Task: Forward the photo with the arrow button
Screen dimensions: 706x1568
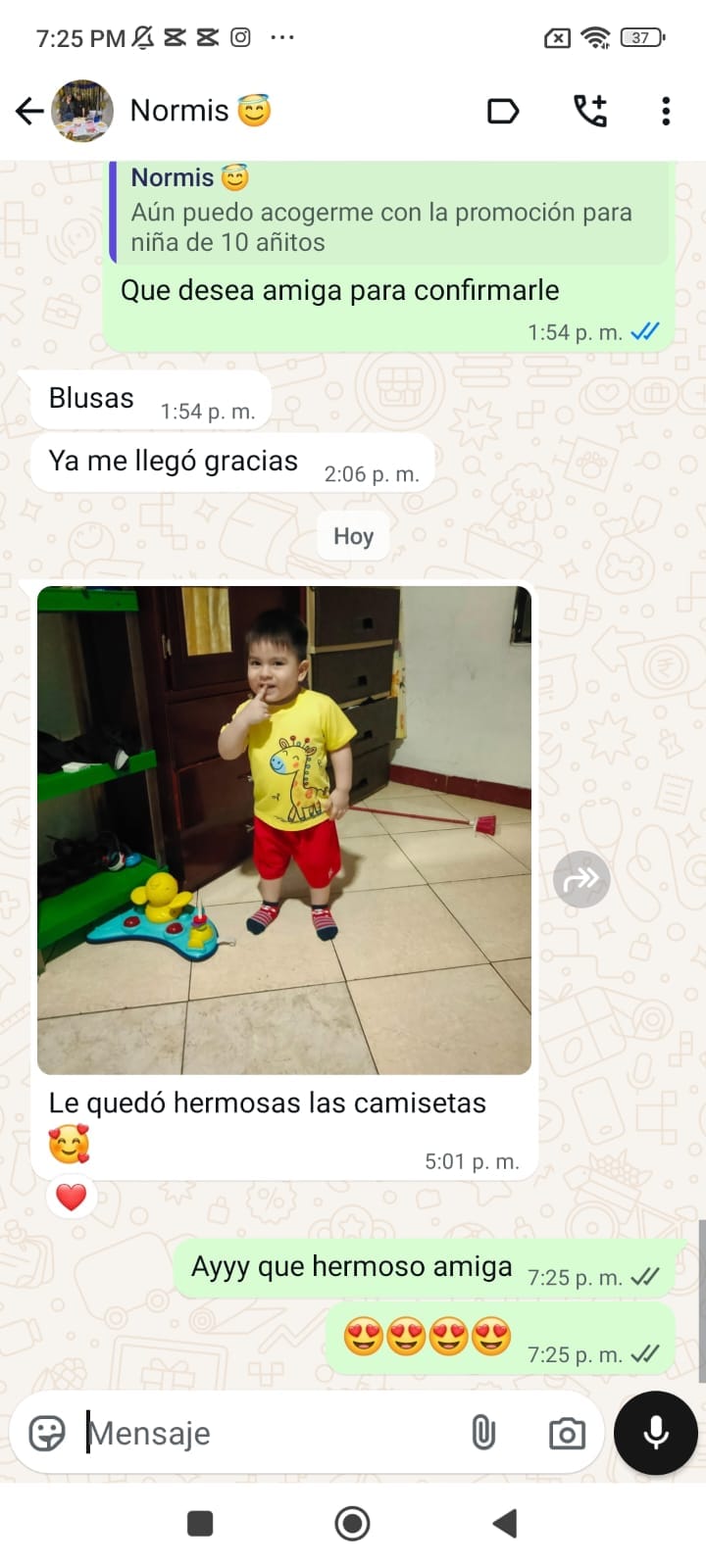Action: (x=581, y=879)
